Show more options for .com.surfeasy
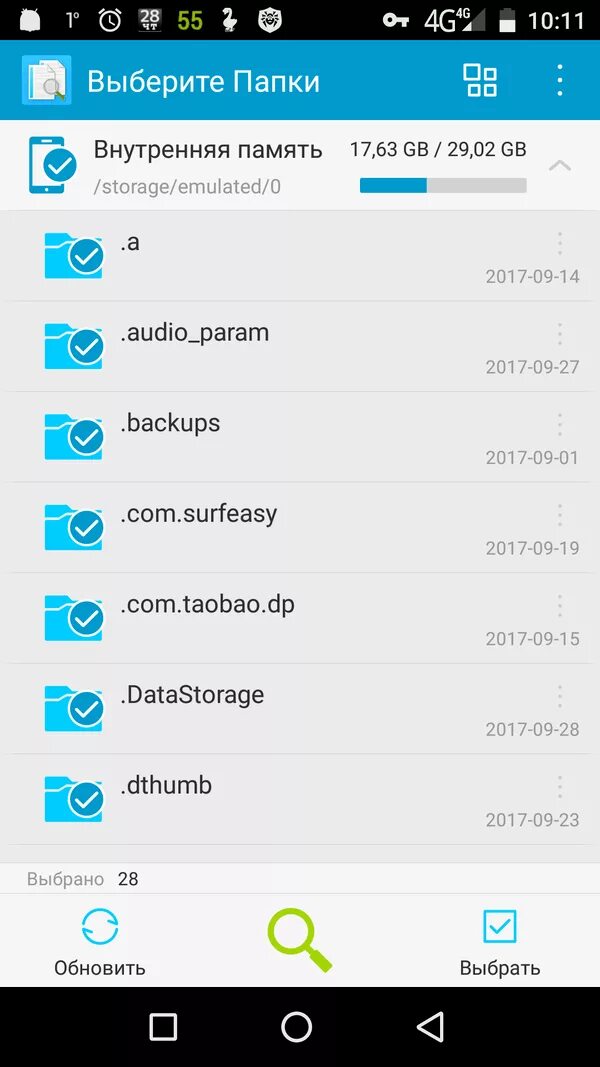 pos(559,515)
